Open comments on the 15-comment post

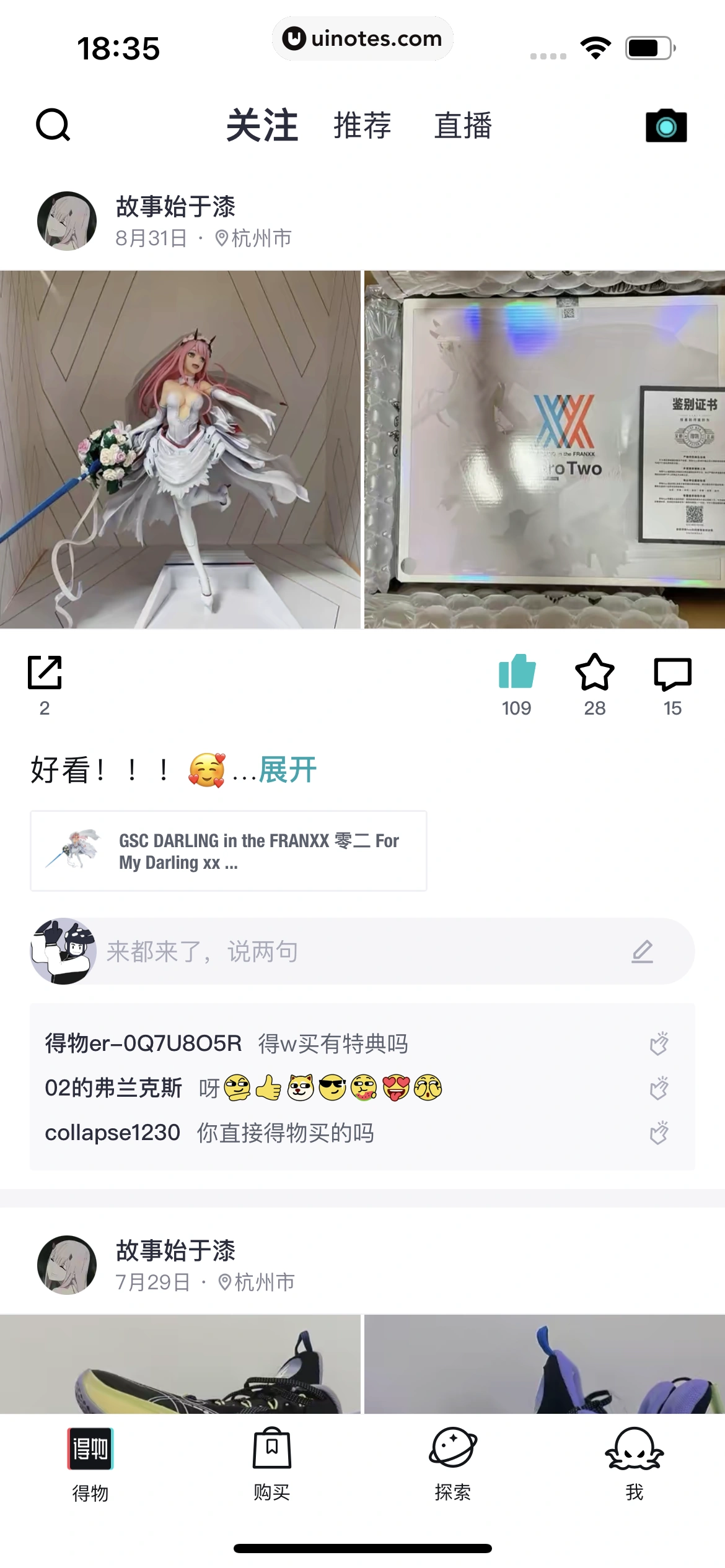(672, 674)
